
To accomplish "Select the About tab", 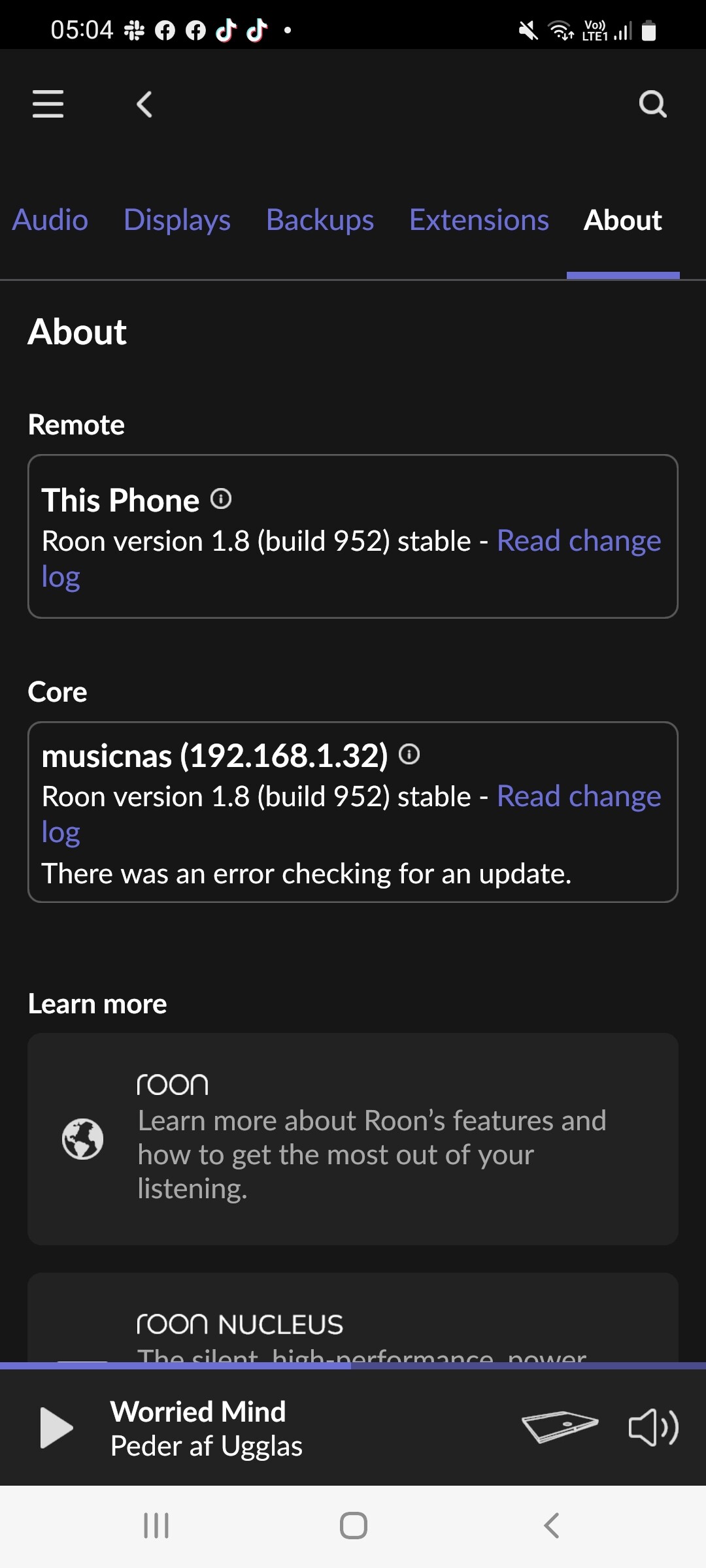I will 623,220.
